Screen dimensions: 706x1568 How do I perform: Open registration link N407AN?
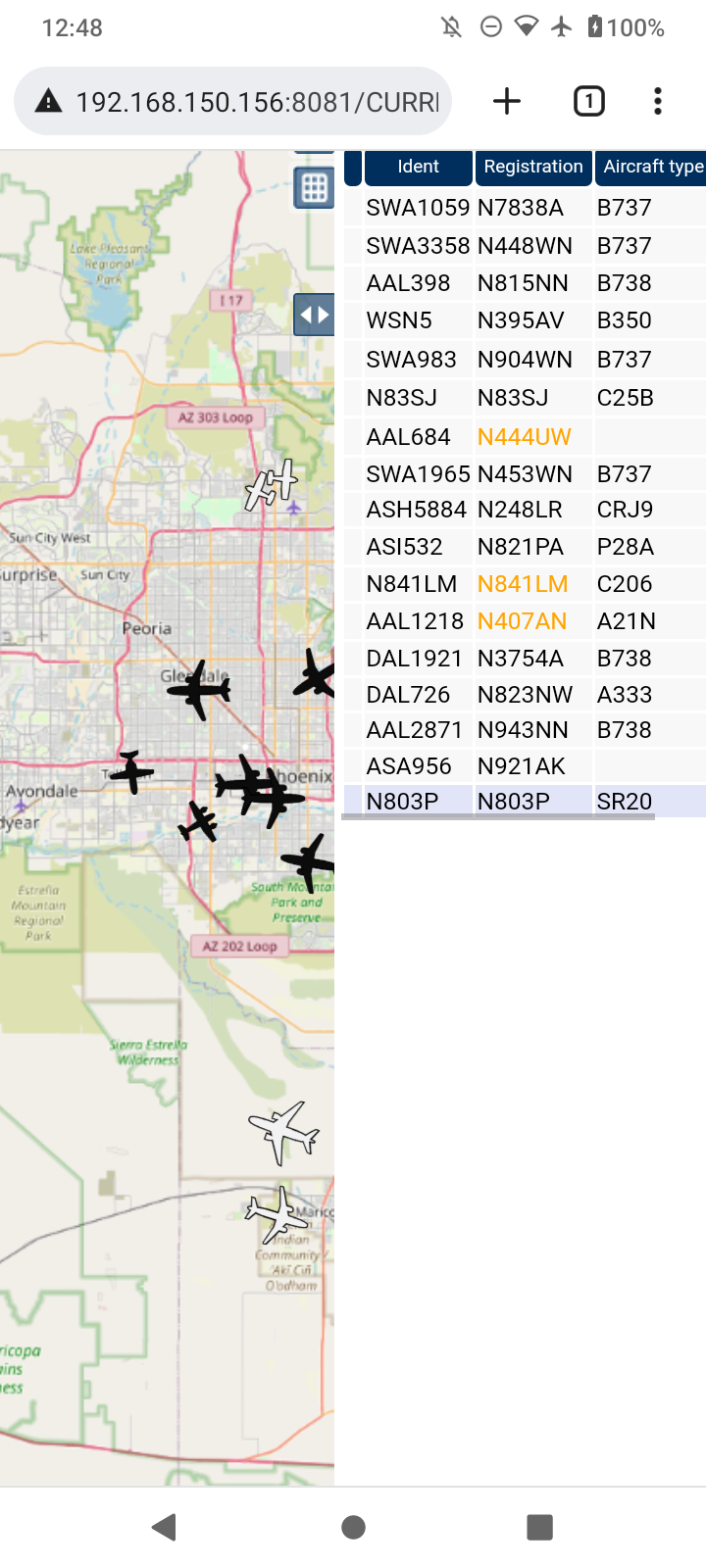coord(522,621)
